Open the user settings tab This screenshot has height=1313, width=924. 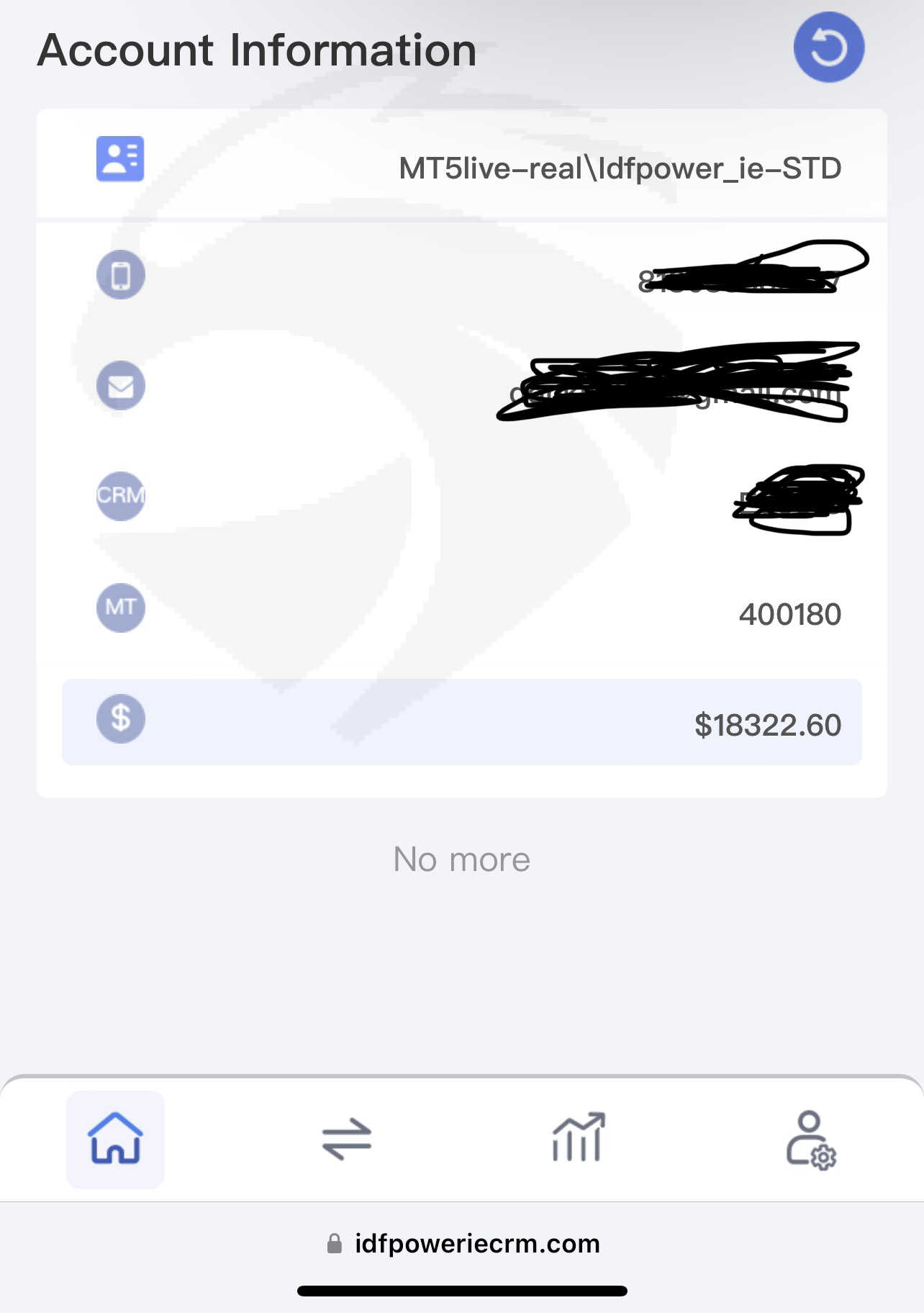coord(810,1140)
